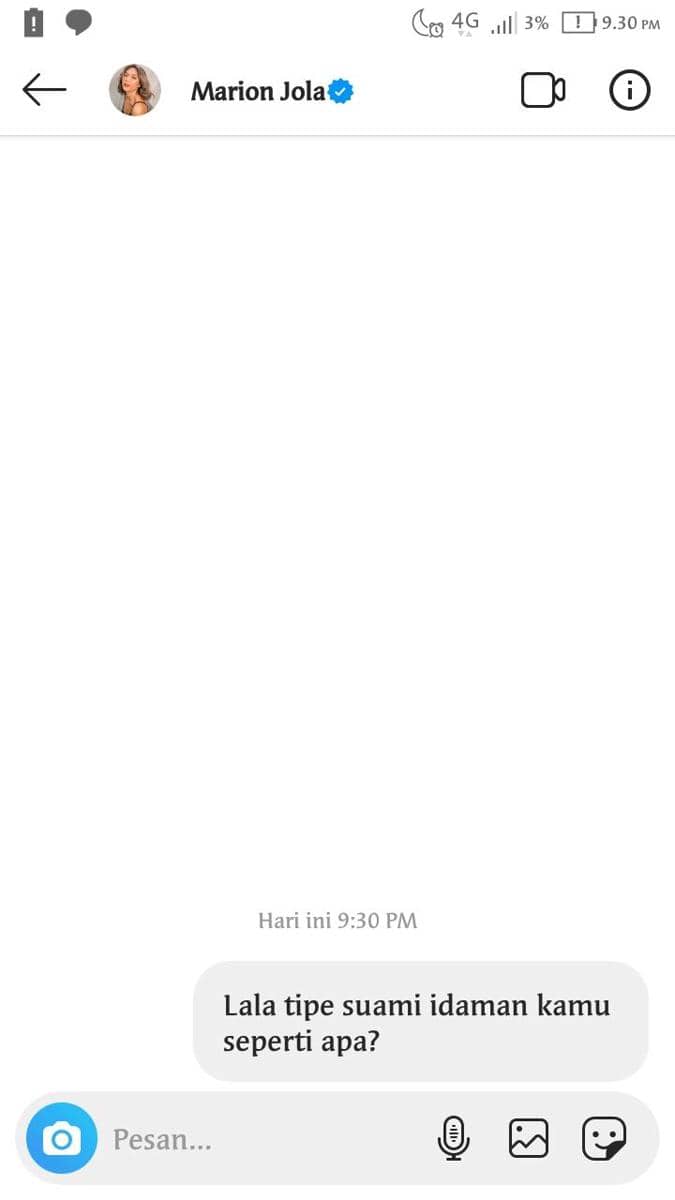
Task: Go back using the arrow icon
Action: pos(44,91)
